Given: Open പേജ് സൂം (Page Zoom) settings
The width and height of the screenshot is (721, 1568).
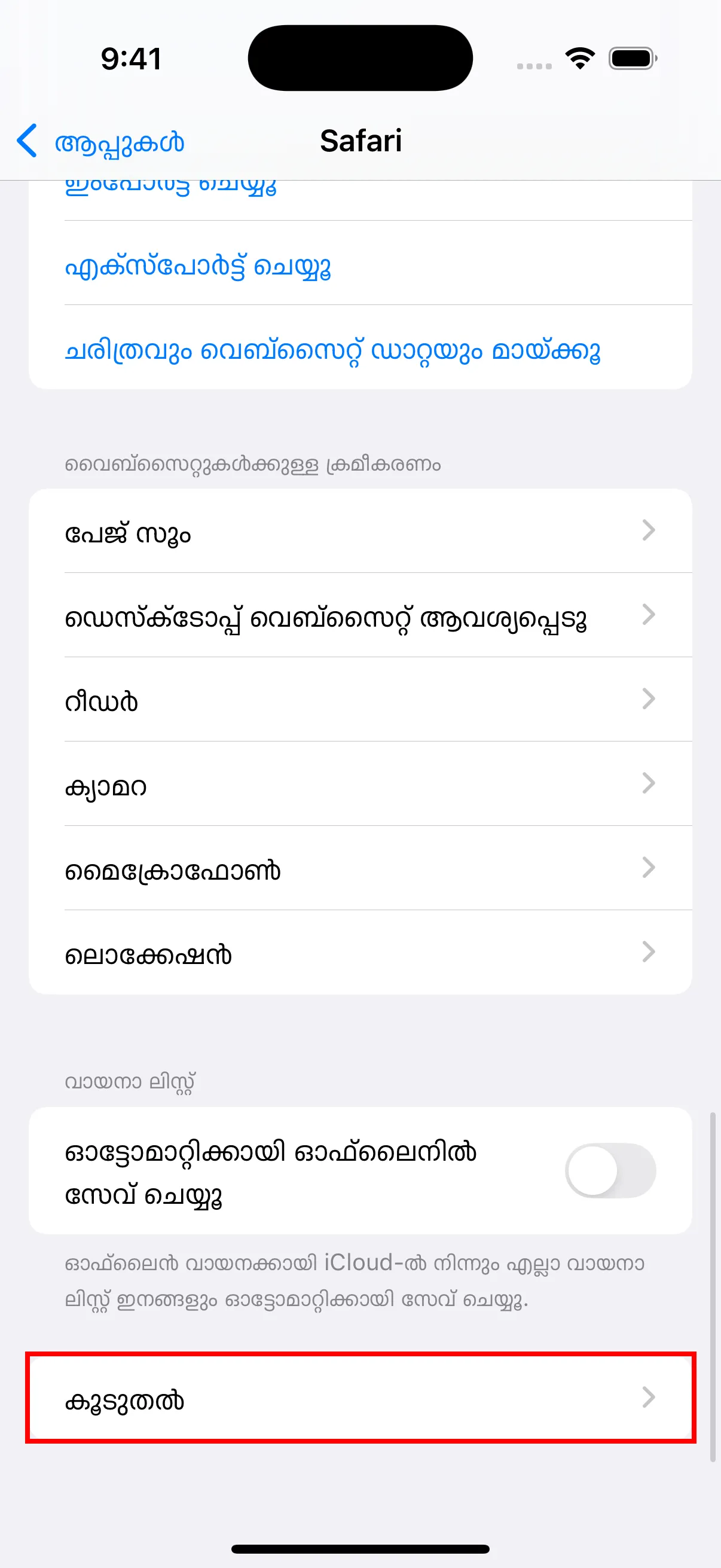Looking at the screenshot, I should 360,531.
